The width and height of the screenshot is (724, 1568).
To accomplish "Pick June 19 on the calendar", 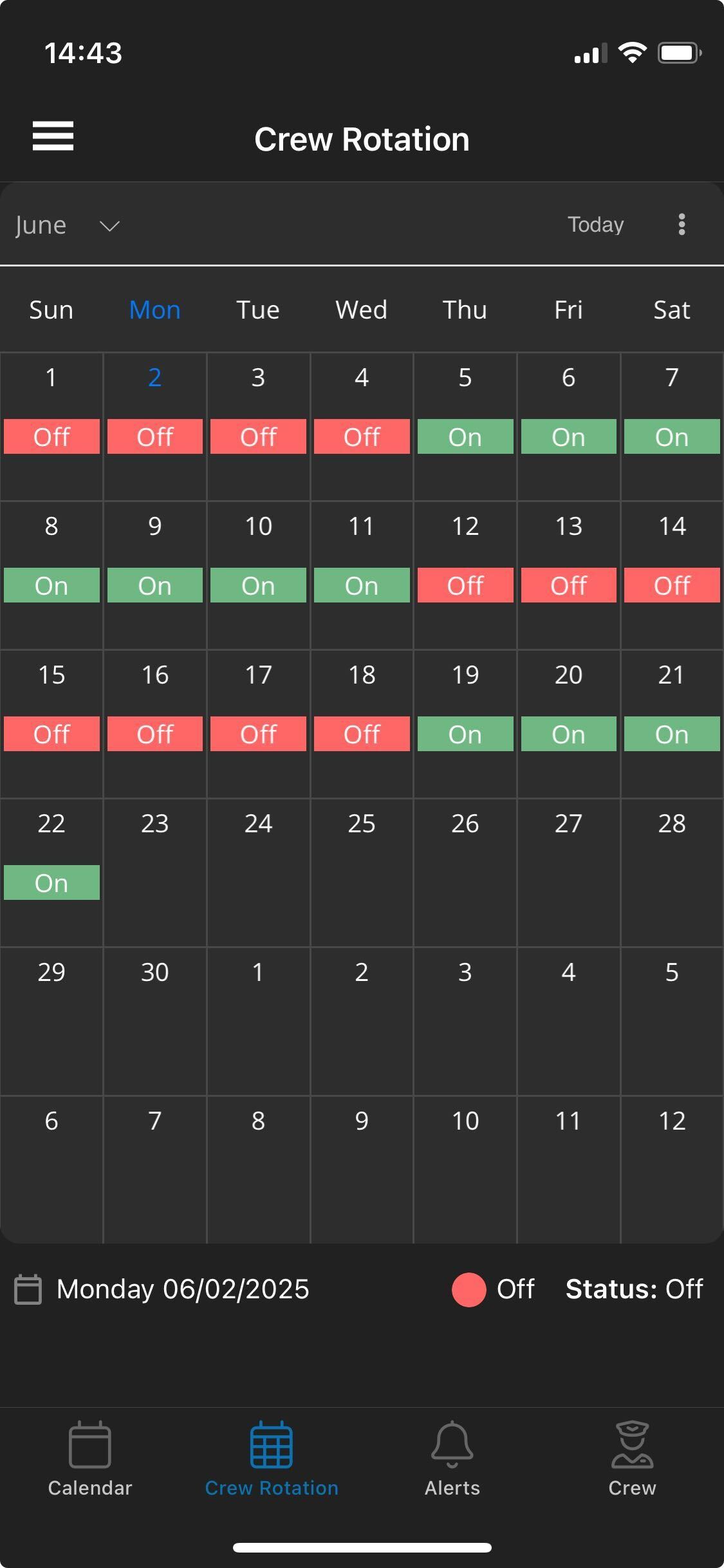I will [465, 723].
